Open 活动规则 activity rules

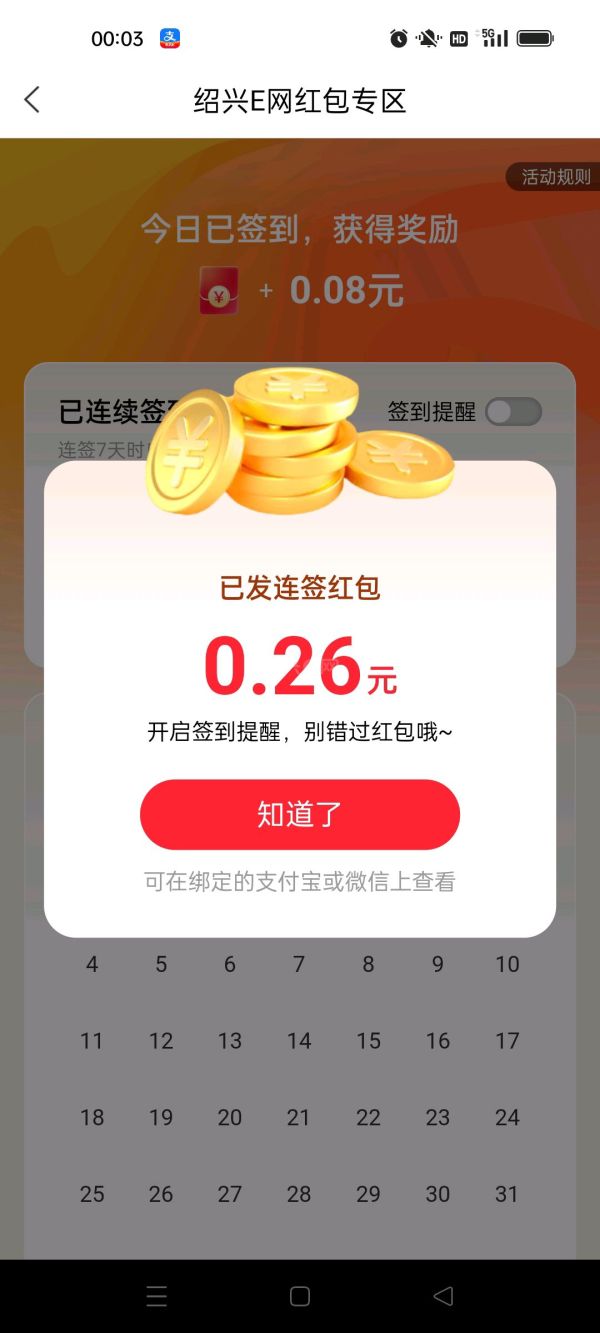coord(555,177)
